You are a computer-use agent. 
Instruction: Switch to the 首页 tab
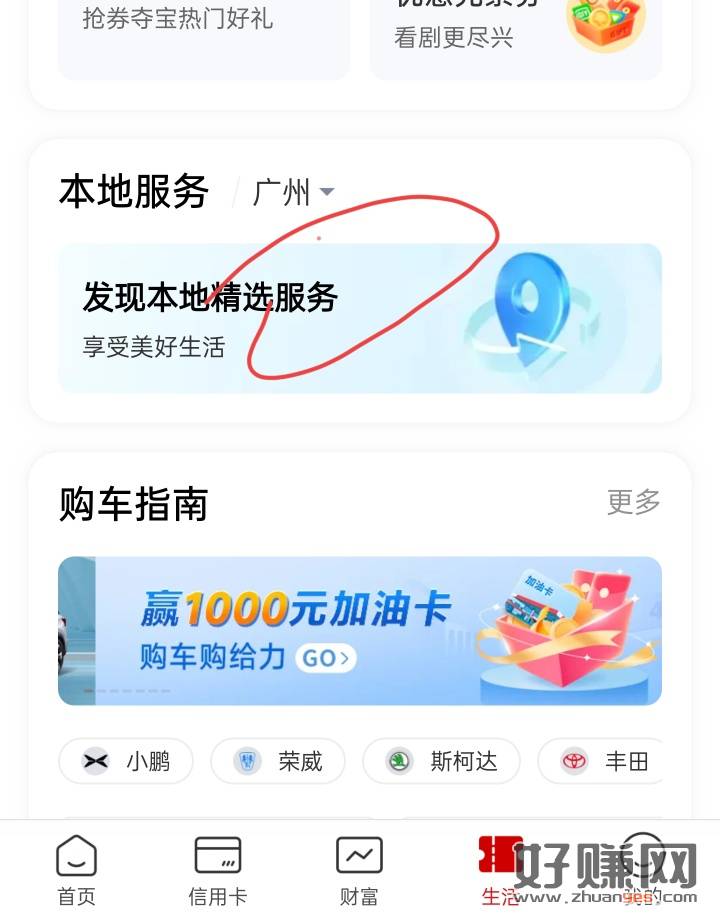(77, 870)
